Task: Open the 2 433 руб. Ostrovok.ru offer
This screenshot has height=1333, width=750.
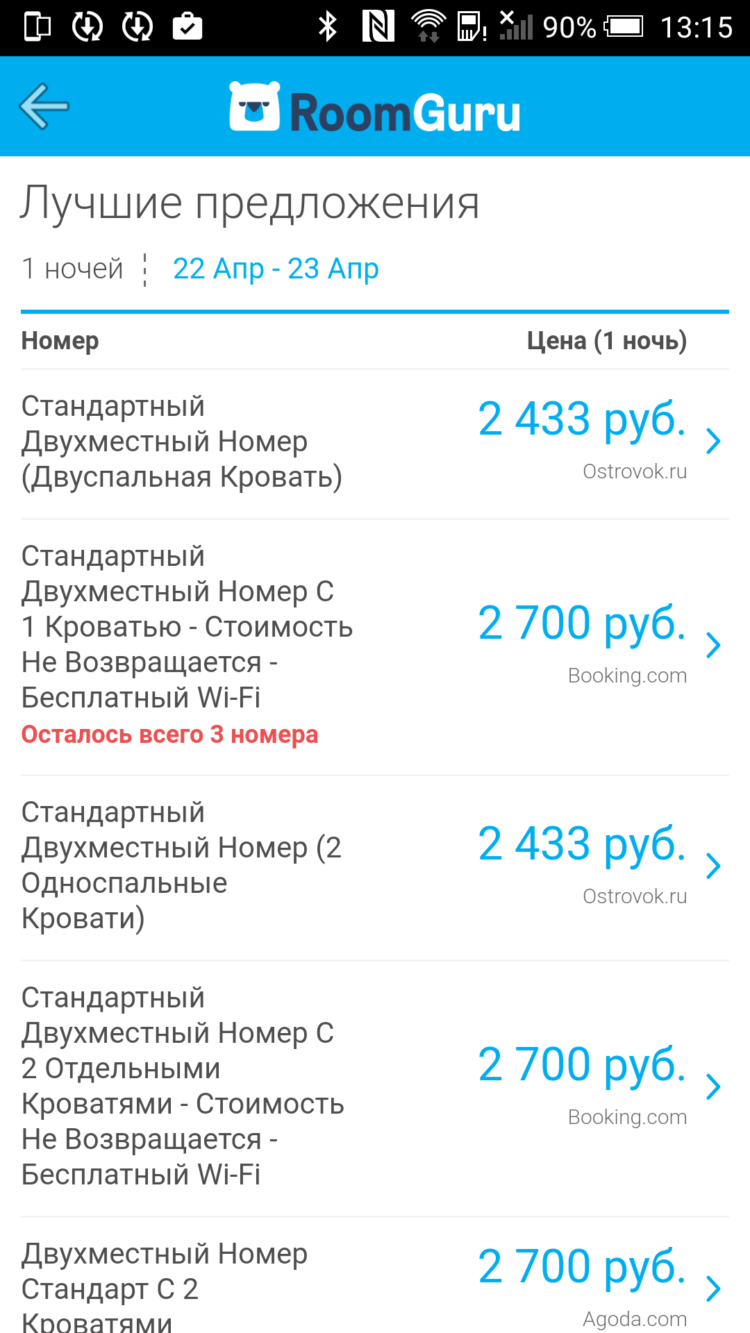Action: (581, 418)
